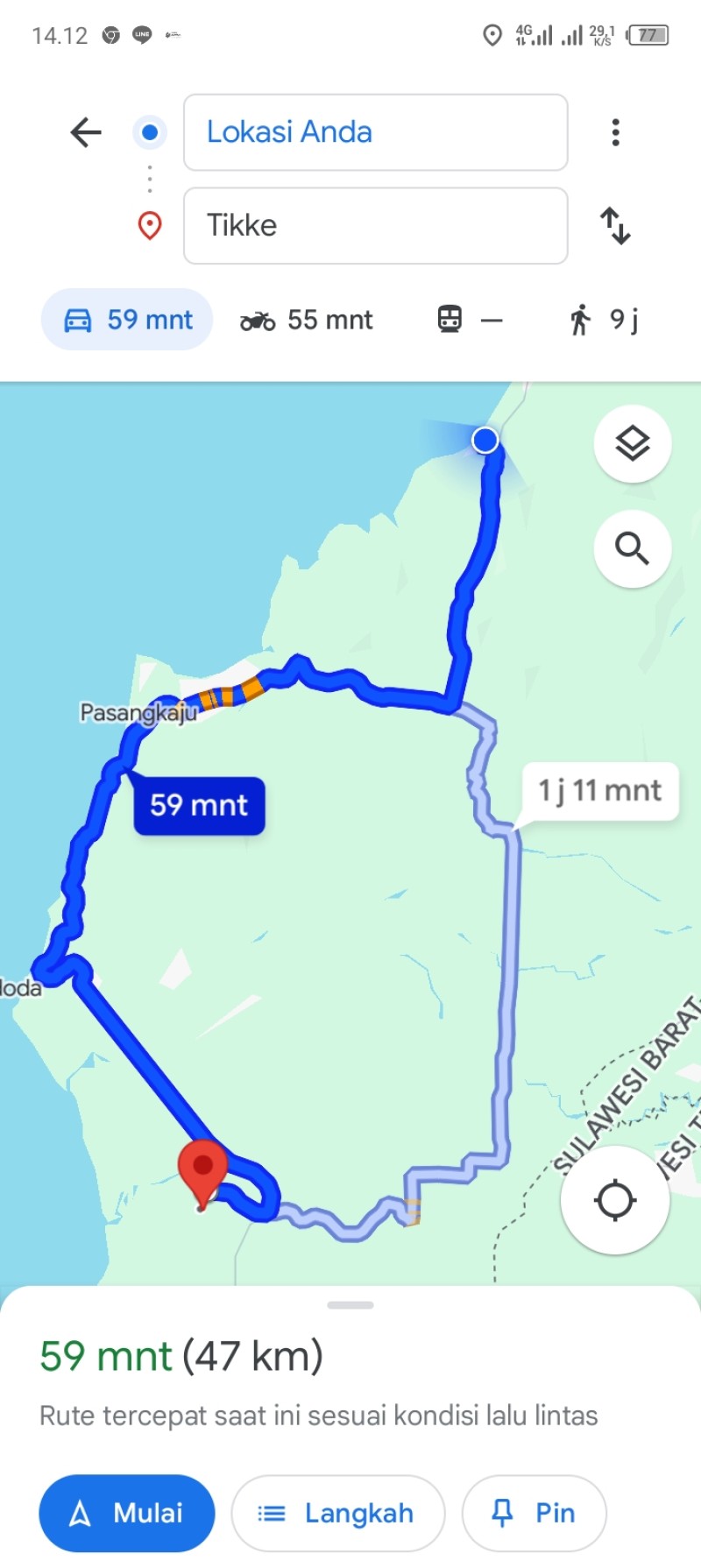
Task: Switch to public transit mode
Action: [471, 320]
